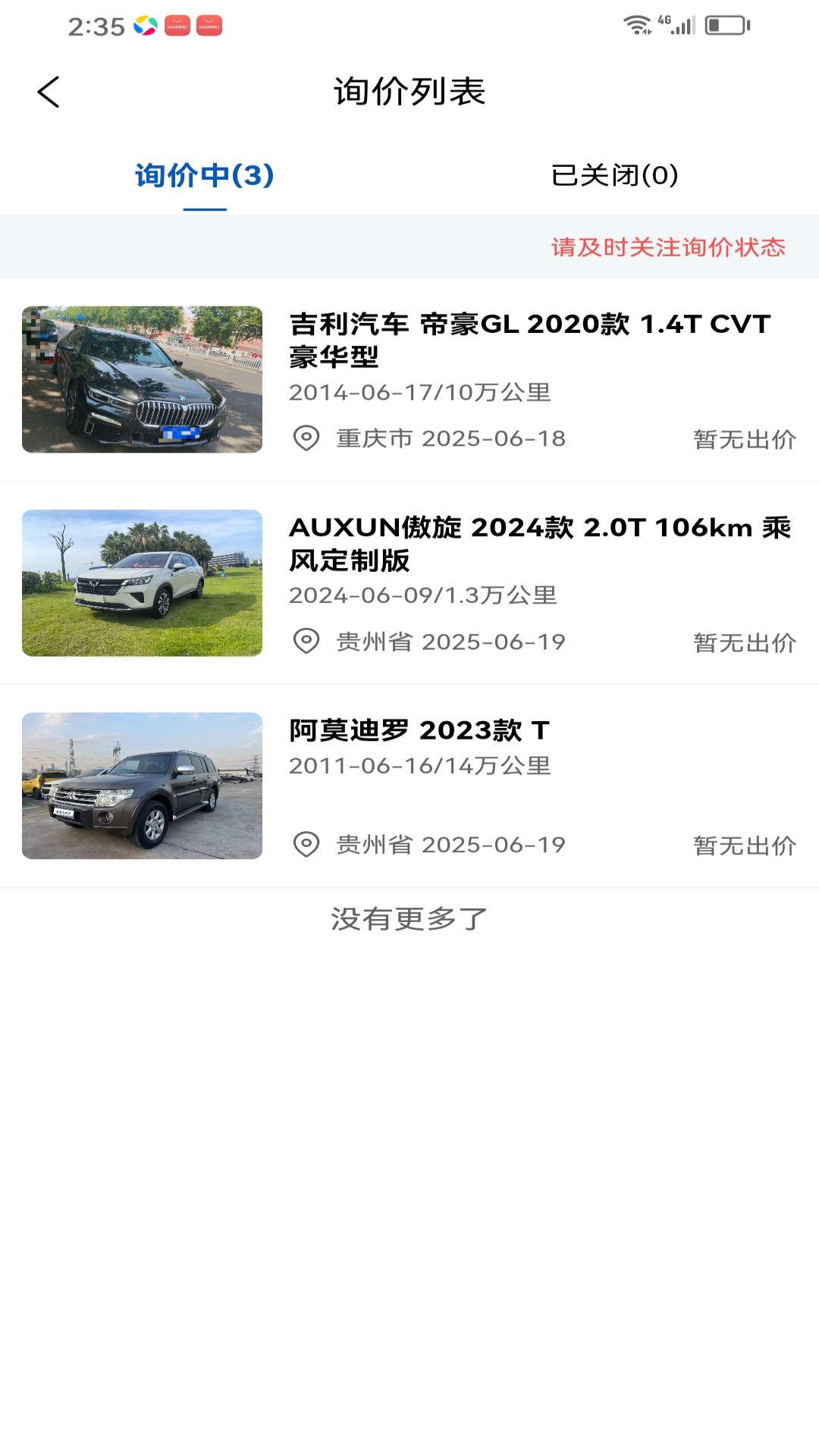Tap the location pin icon on the 阿莫迪罗 listing
This screenshot has width=819, height=1456.
[x=306, y=843]
